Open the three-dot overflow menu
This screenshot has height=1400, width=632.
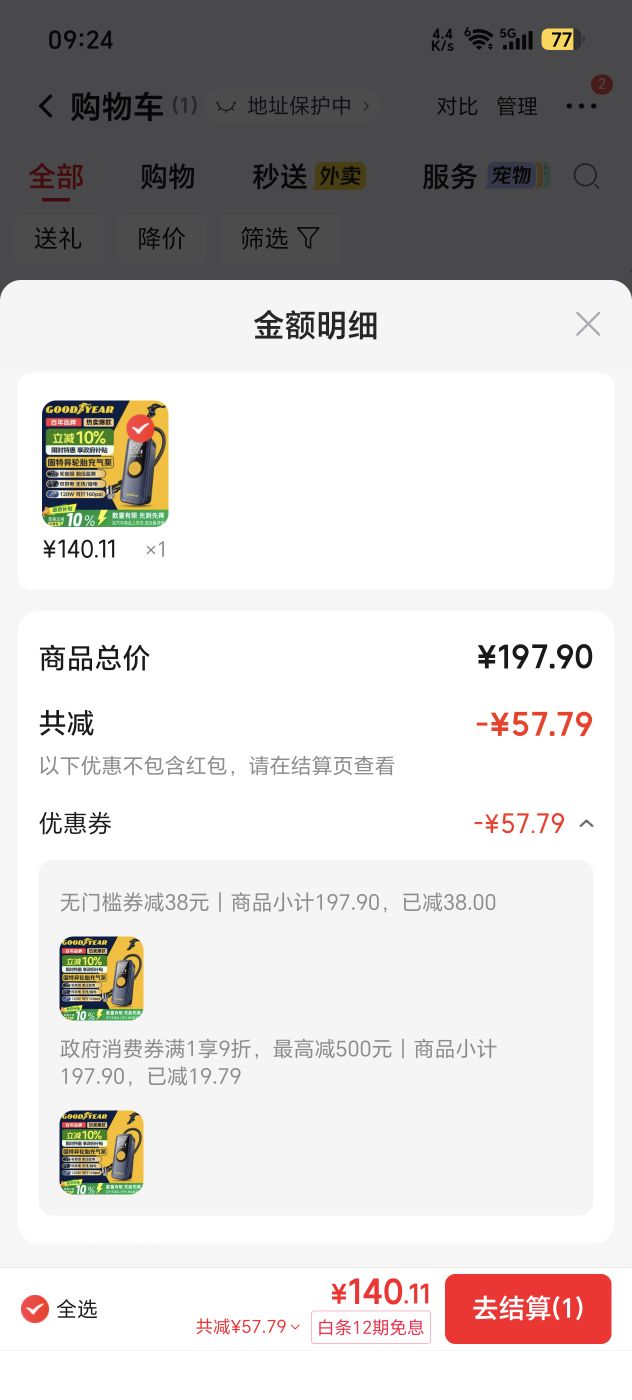point(581,106)
